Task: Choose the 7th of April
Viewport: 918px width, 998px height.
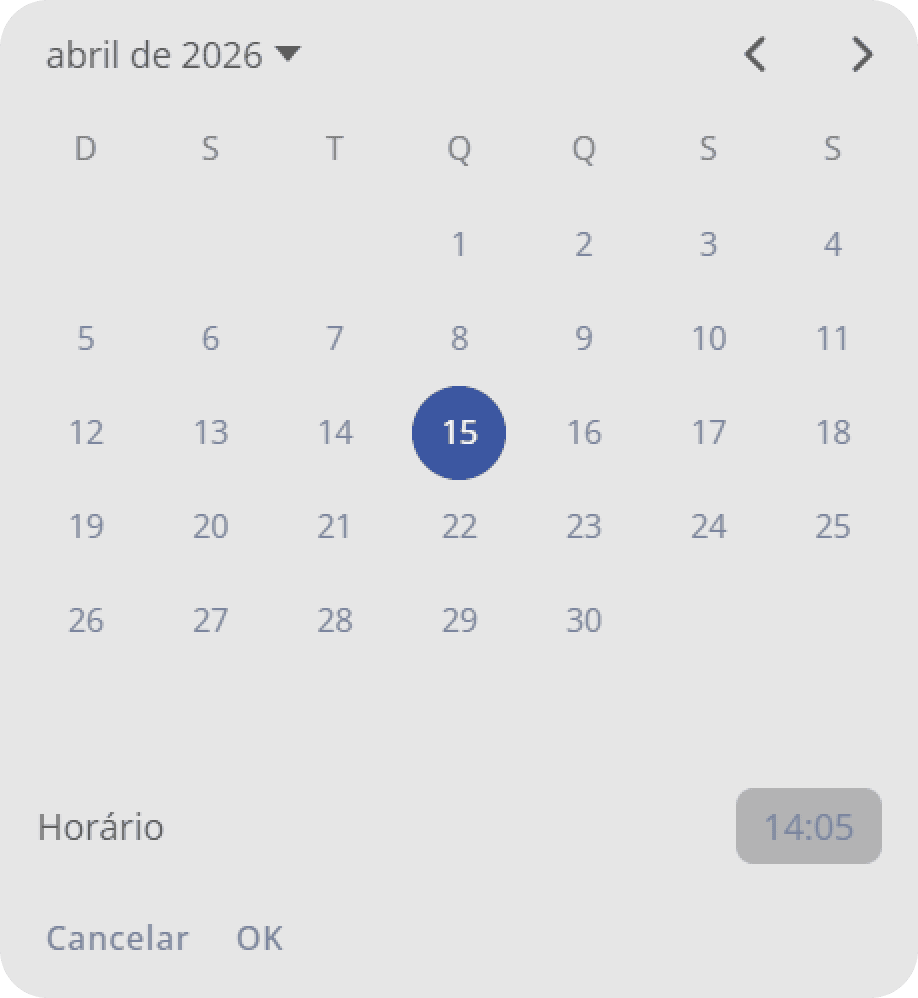Action: tap(335, 339)
